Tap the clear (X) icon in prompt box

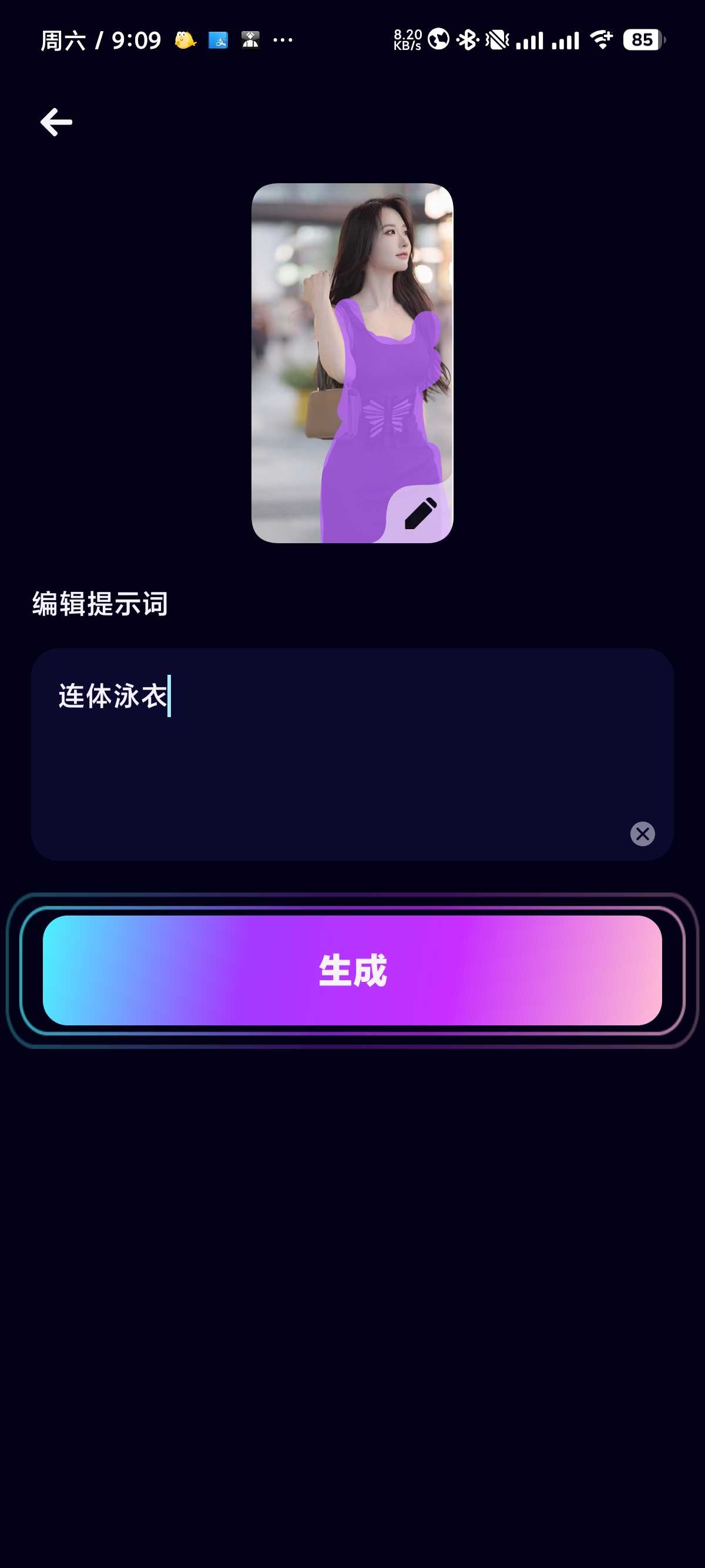click(x=643, y=835)
